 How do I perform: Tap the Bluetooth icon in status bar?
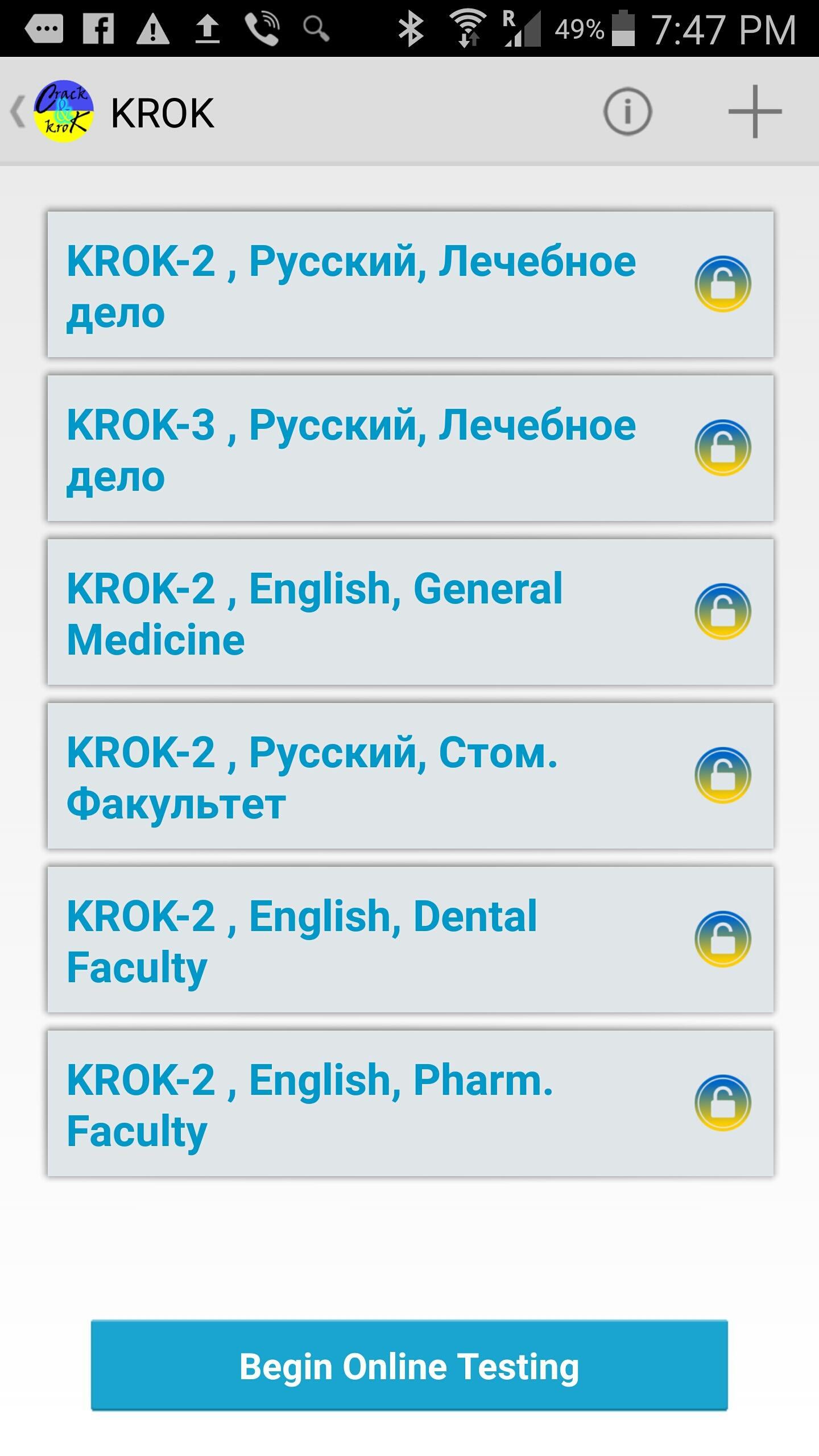tap(411, 27)
